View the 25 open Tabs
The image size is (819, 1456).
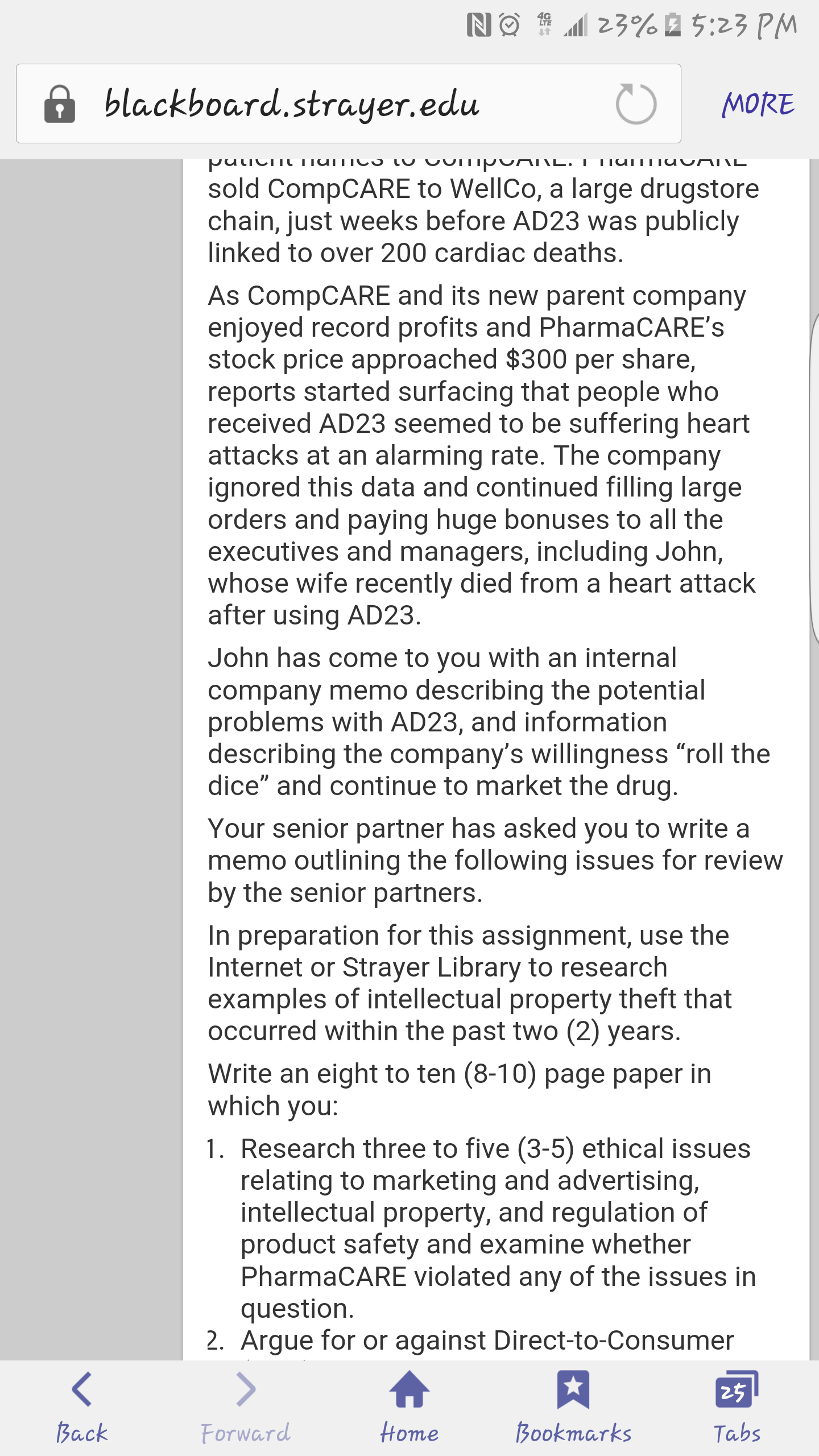[737, 1408]
